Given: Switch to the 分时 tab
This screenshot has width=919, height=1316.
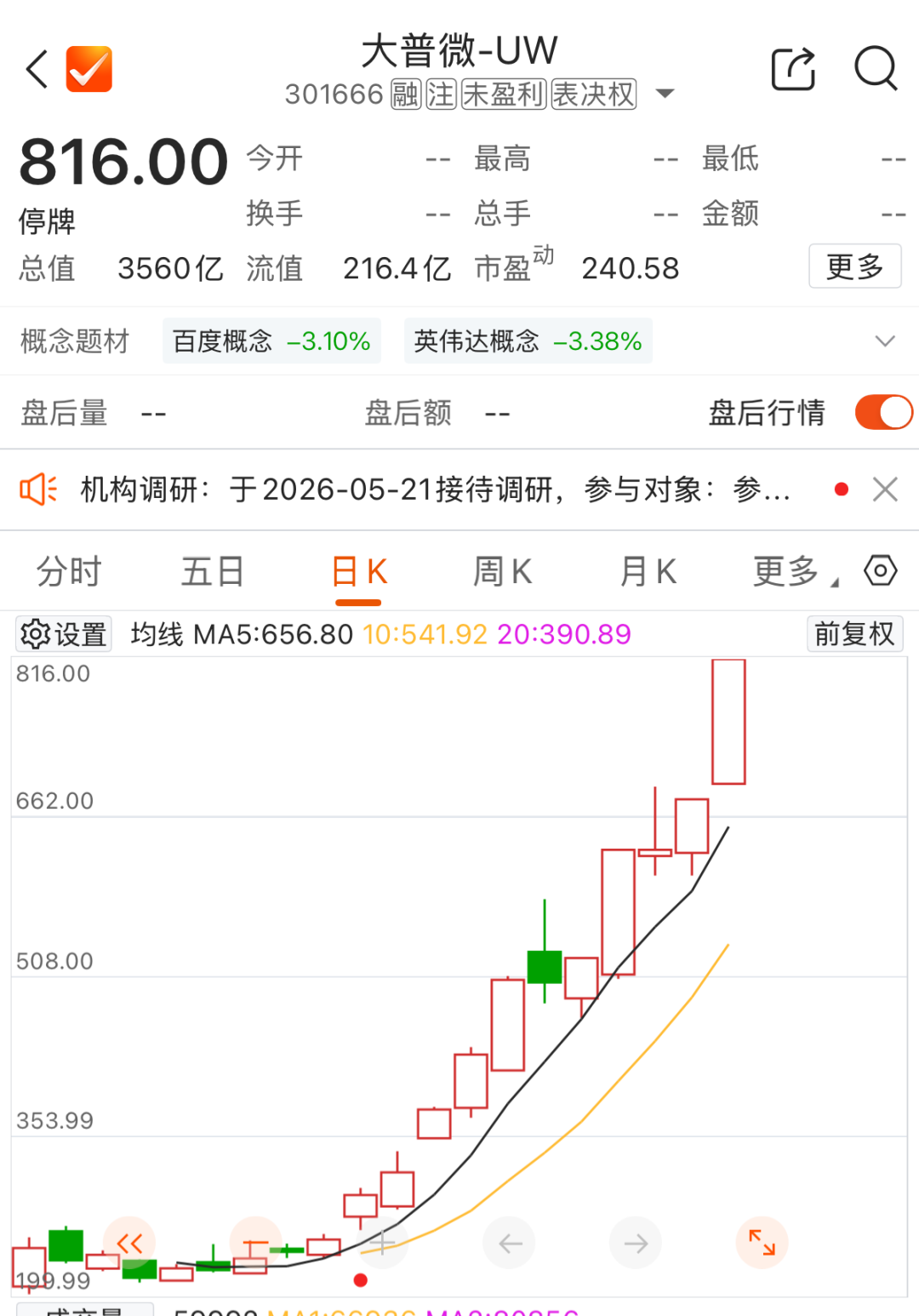Looking at the screenshot, I should coord(68,571).
